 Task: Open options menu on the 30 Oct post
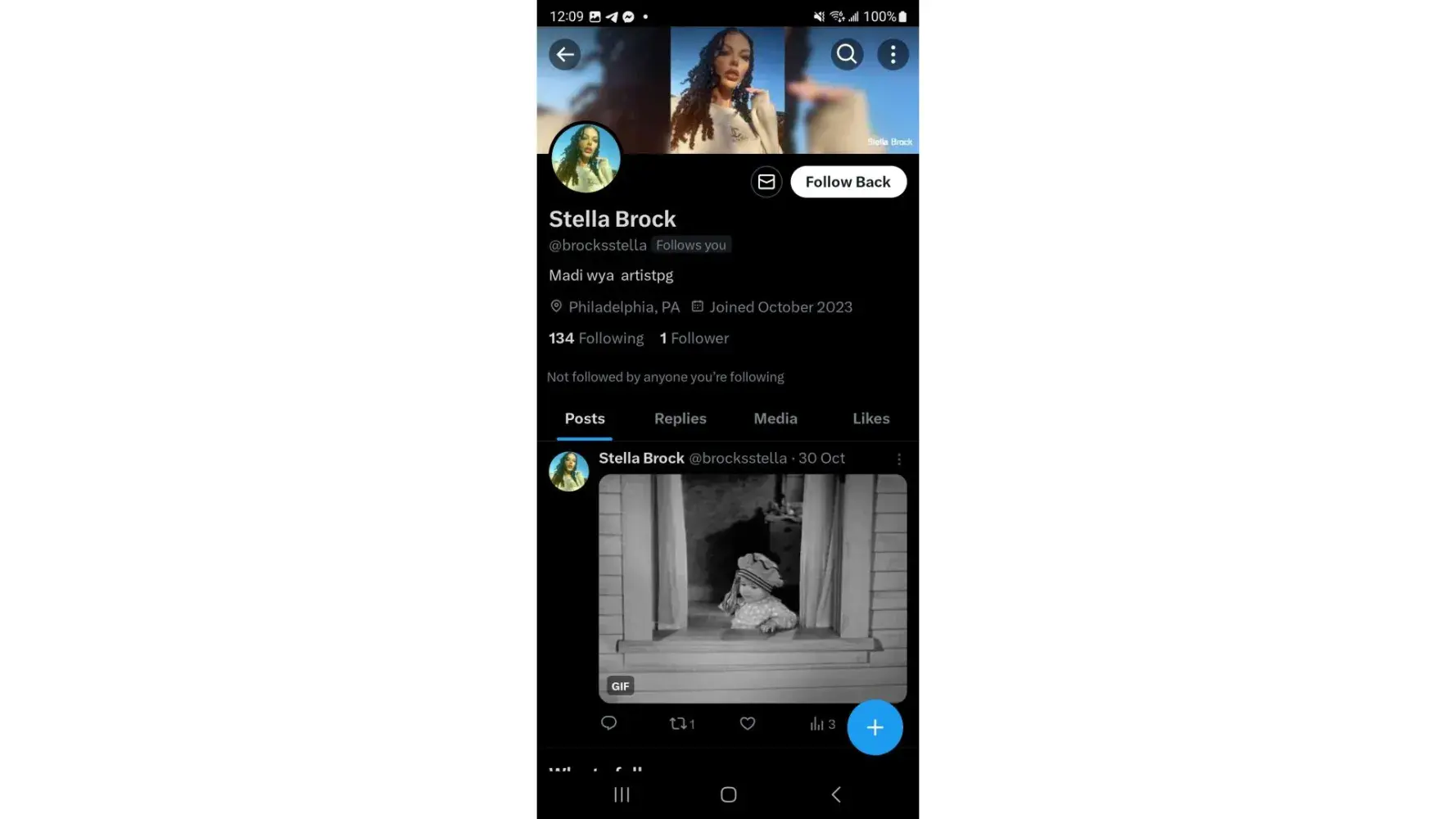898,459
